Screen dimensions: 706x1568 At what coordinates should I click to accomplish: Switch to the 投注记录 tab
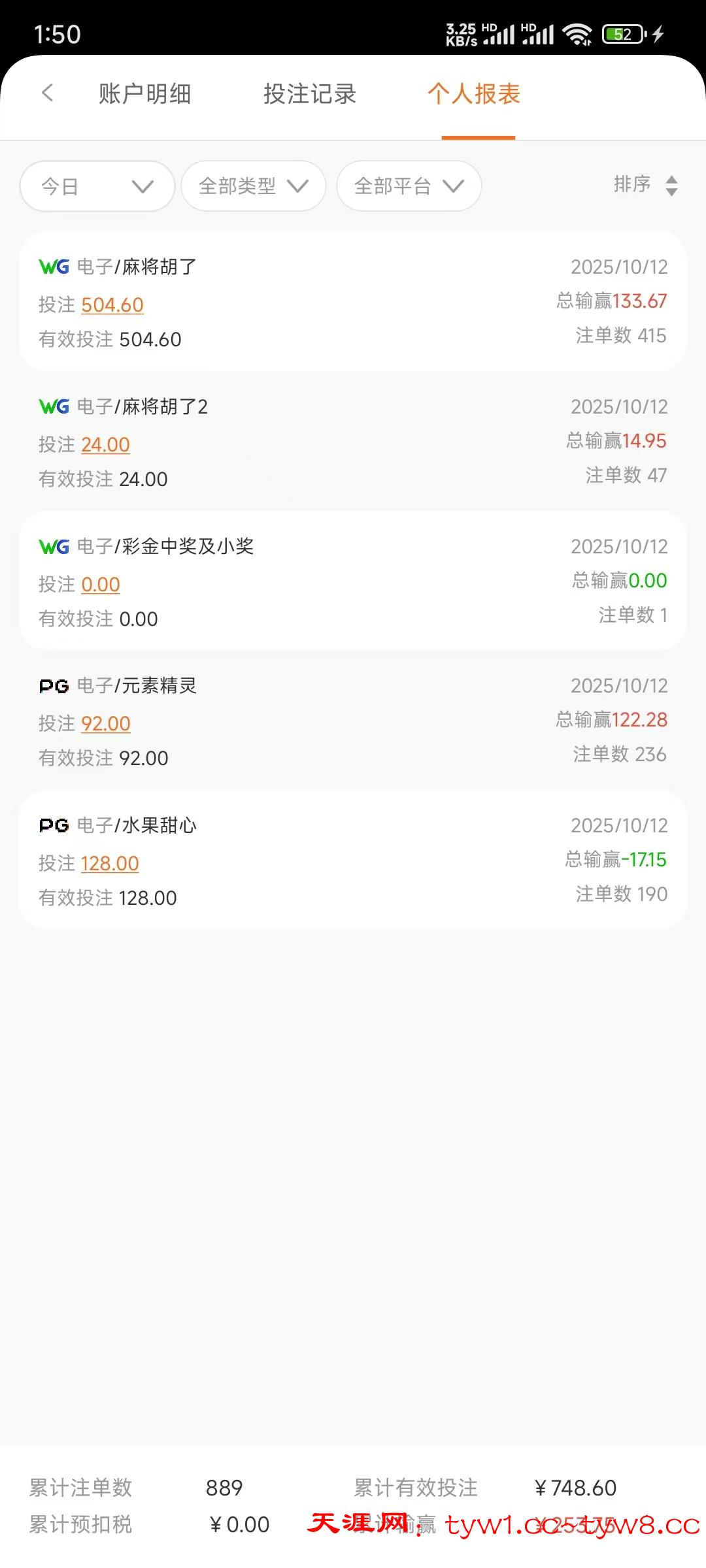[x=310, y=94]
